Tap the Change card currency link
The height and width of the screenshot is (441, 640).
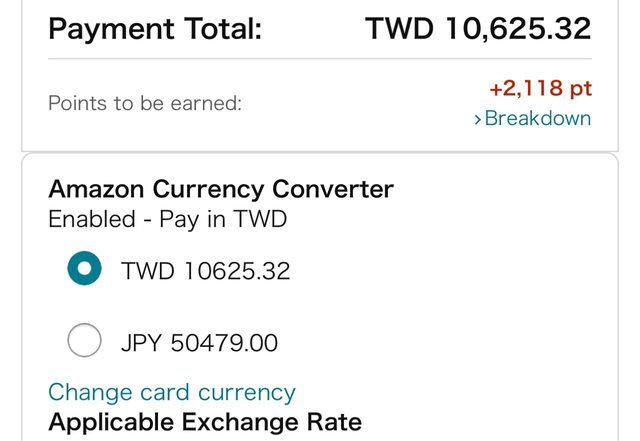(x=172, y=392)
